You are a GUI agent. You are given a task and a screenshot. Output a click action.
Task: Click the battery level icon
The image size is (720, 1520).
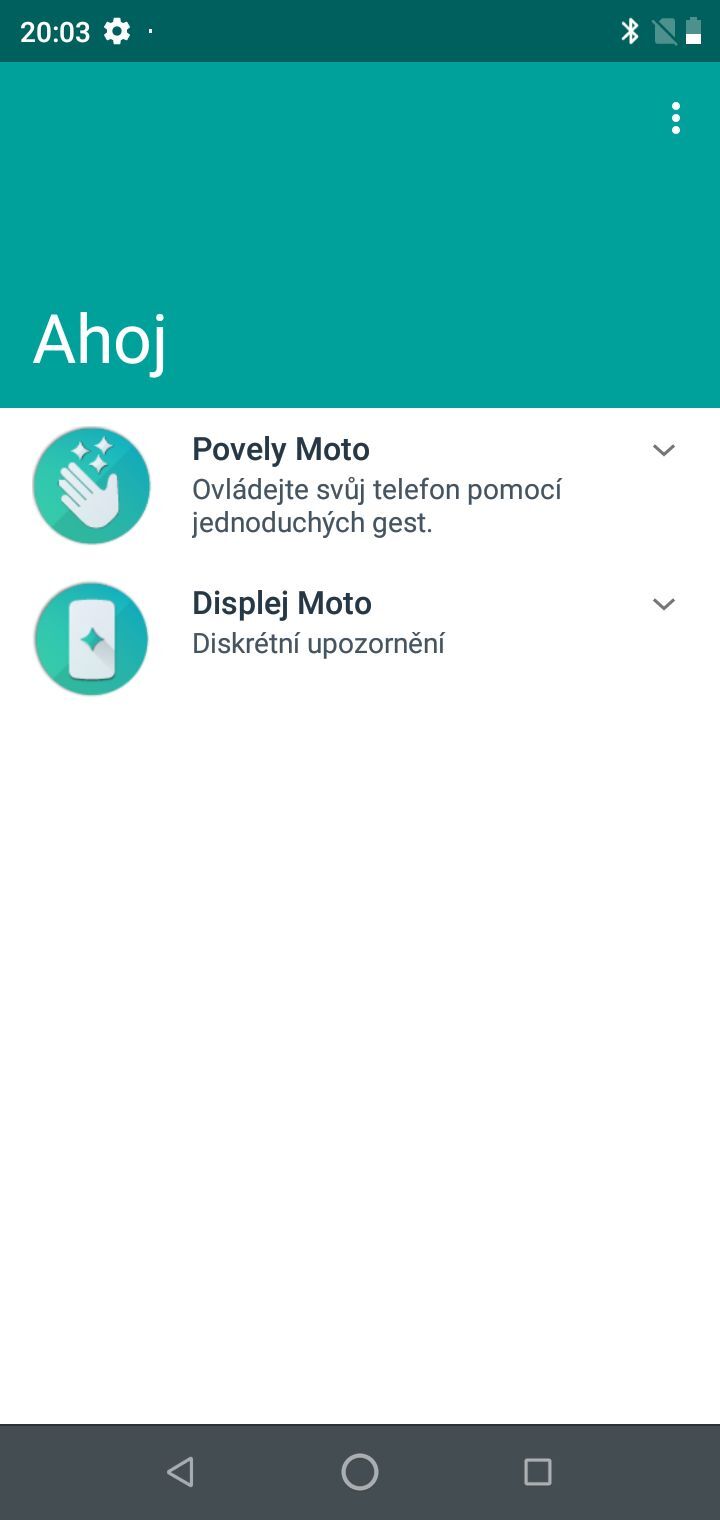click(694, 31)
